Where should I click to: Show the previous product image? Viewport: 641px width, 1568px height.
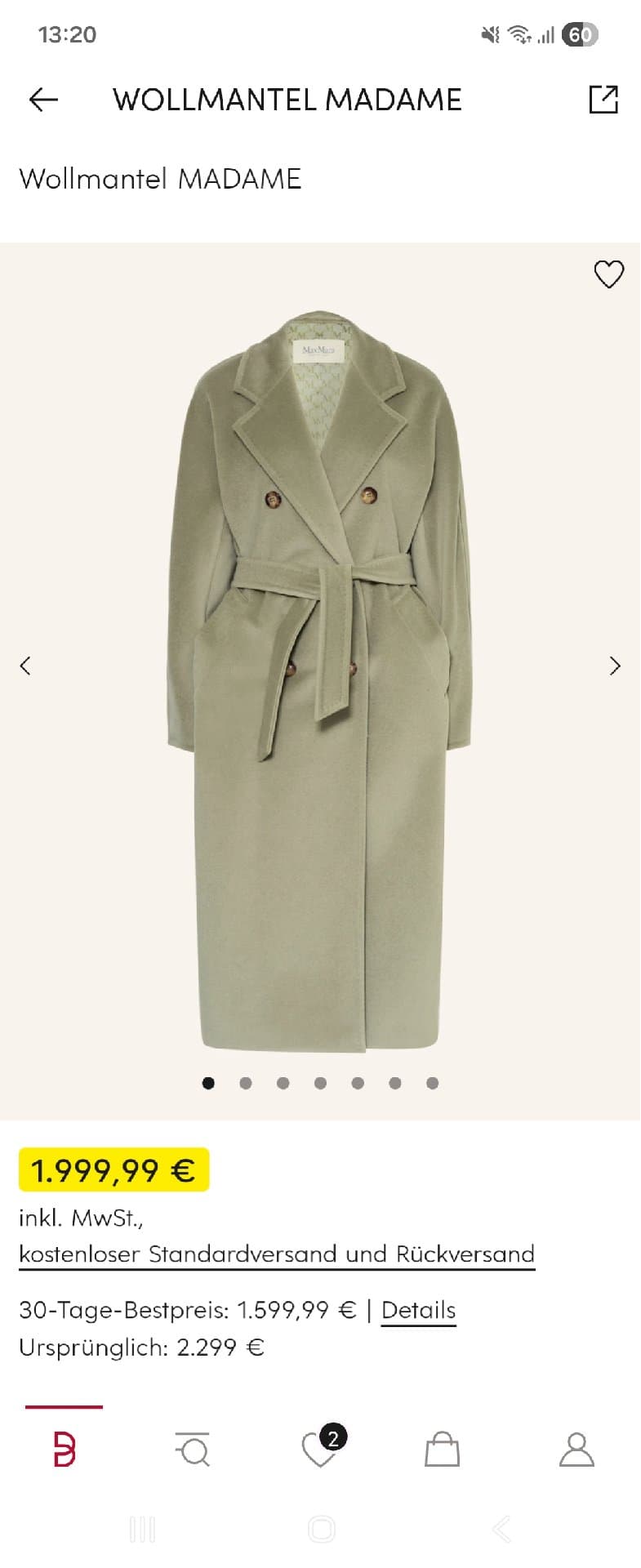coord(25,666)
